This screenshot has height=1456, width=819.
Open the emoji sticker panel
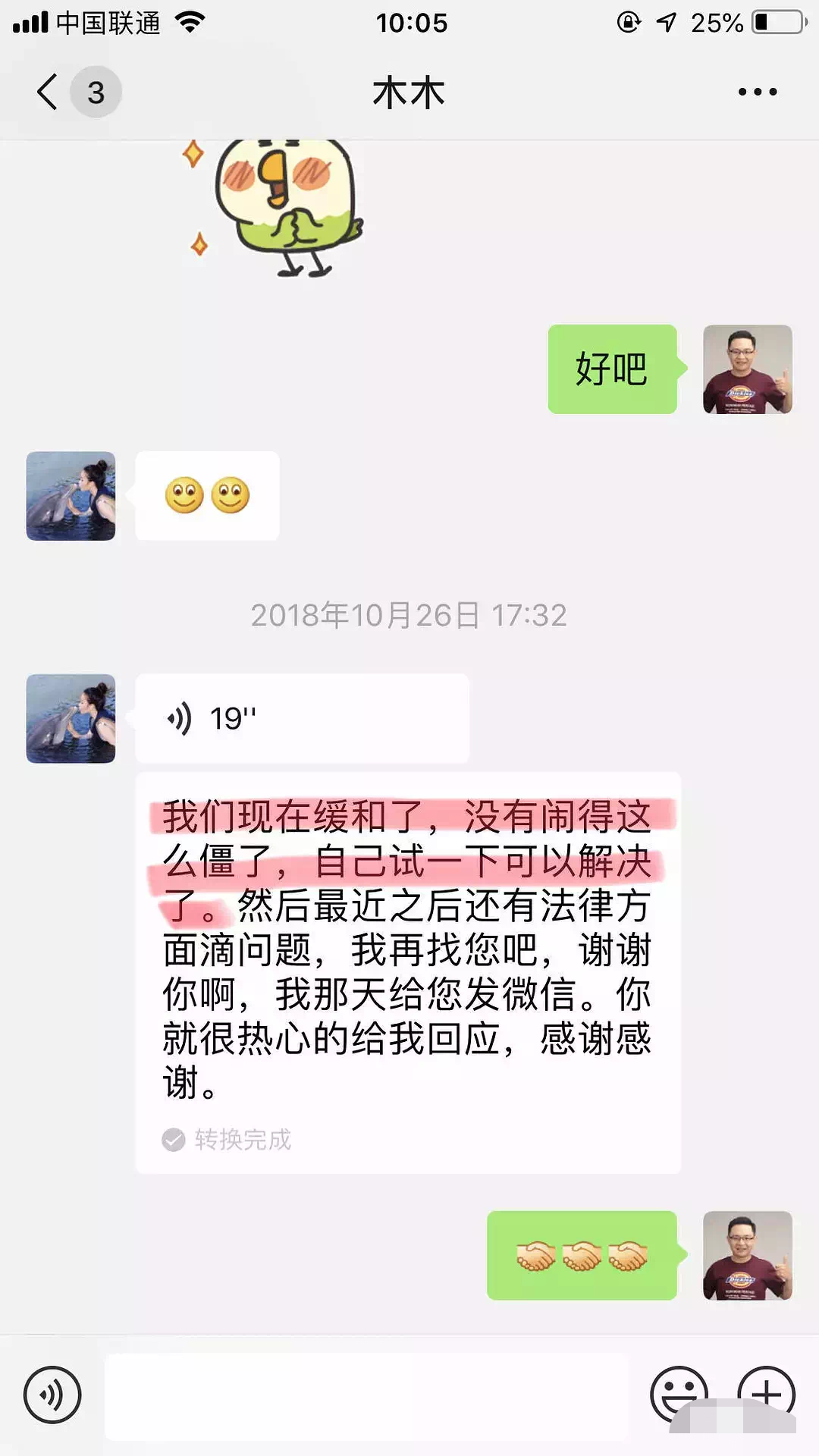[678, 1394]
